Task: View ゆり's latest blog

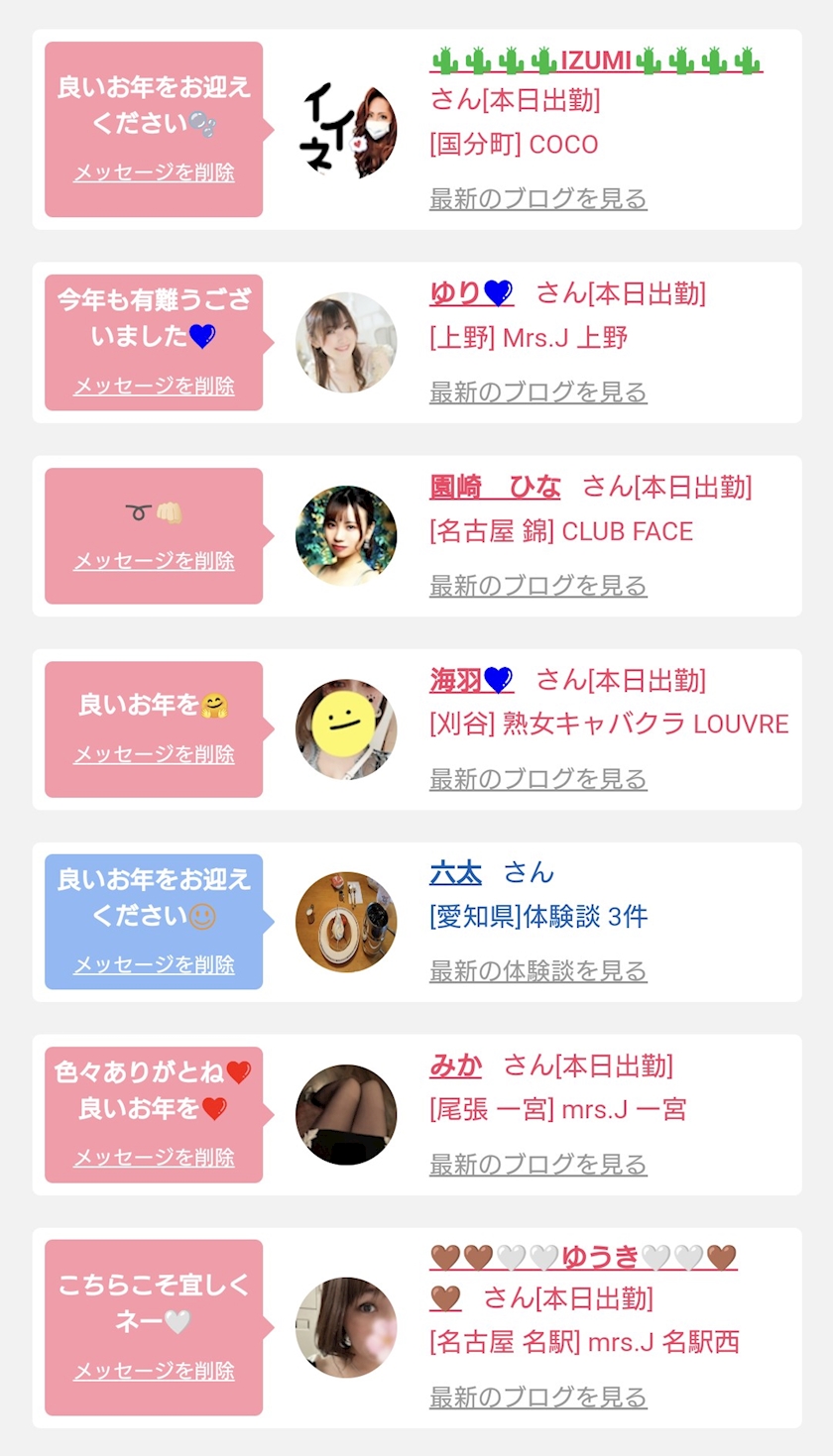Action: click(x=537, y=392)
